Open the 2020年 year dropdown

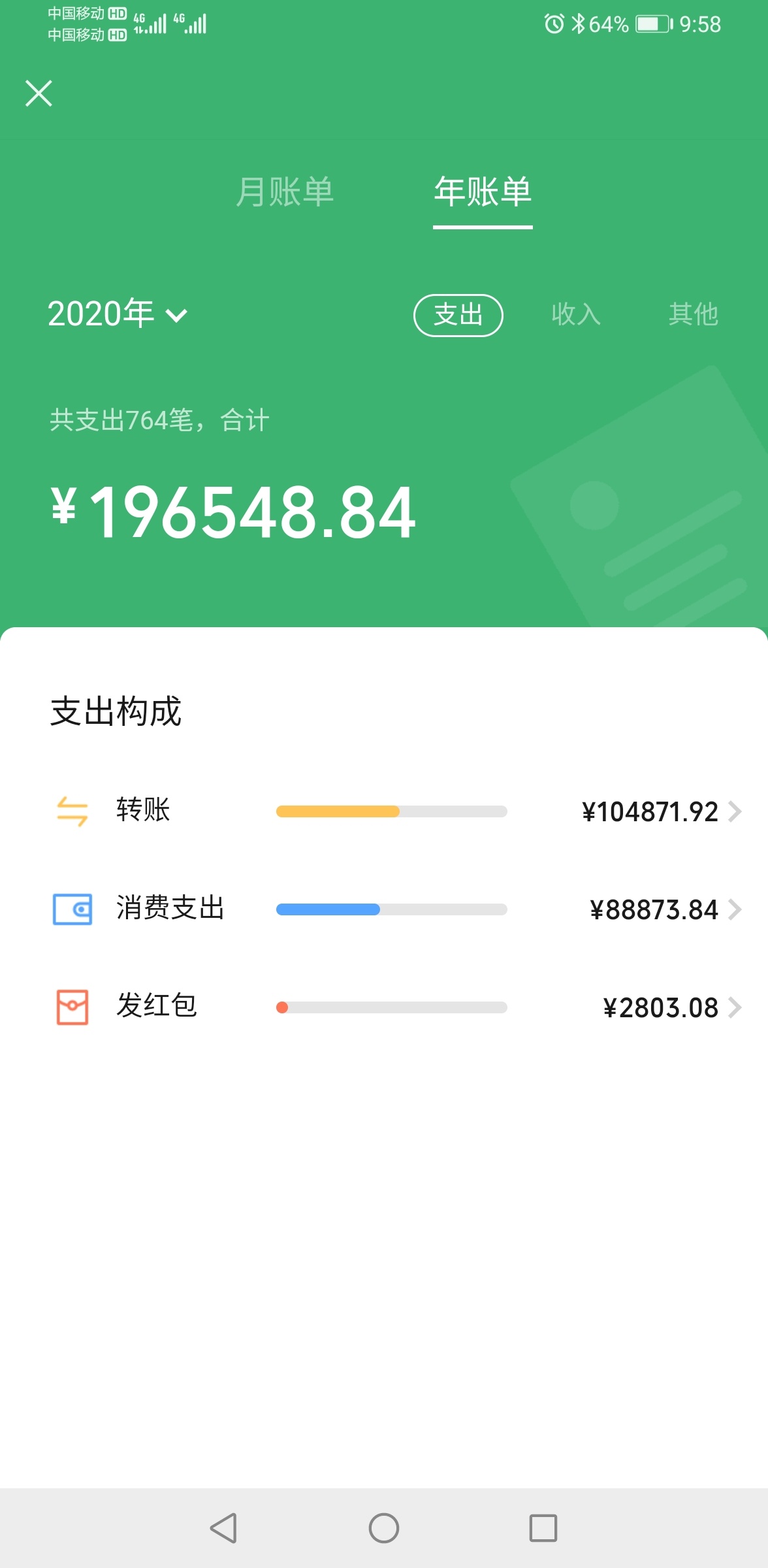[118, 314]
